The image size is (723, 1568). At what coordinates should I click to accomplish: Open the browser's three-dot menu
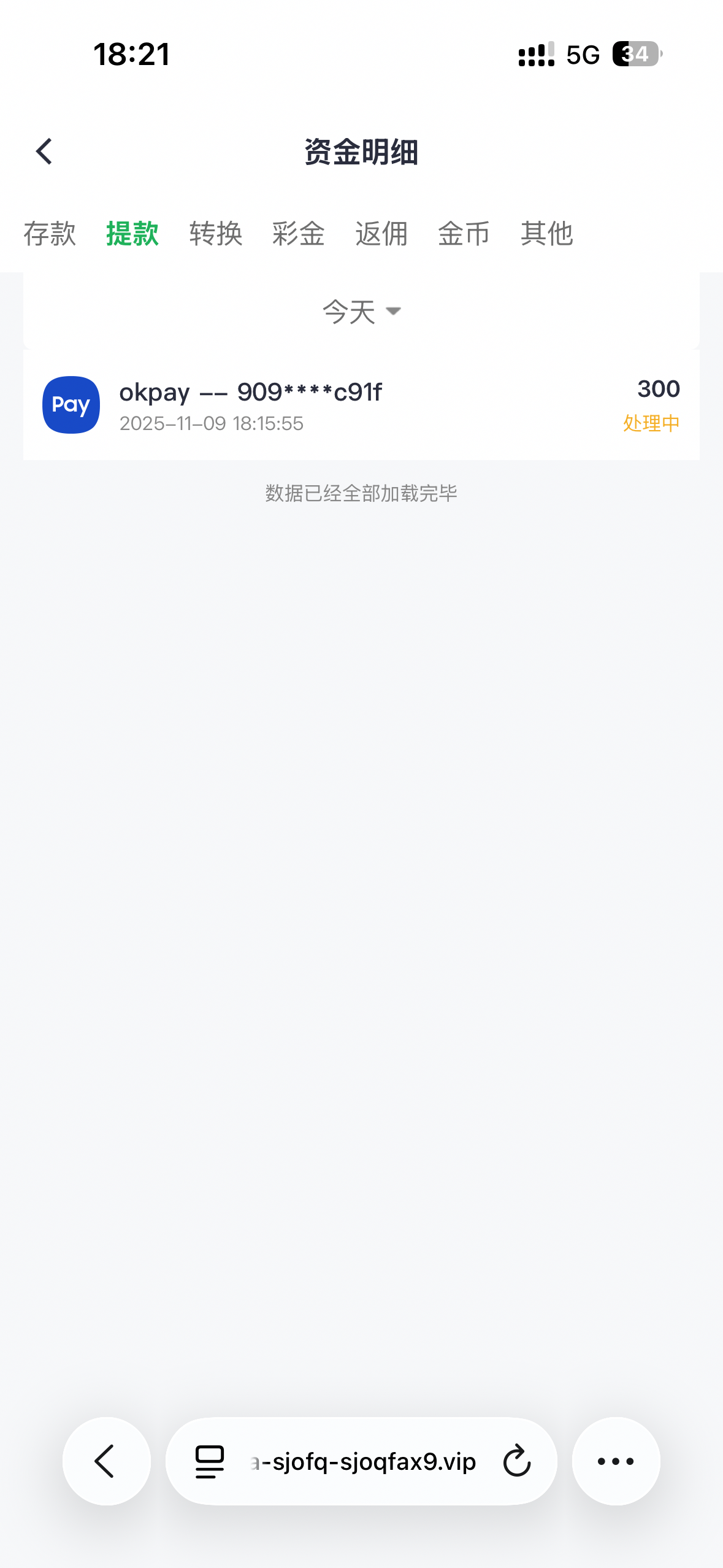pos(616,1461)
